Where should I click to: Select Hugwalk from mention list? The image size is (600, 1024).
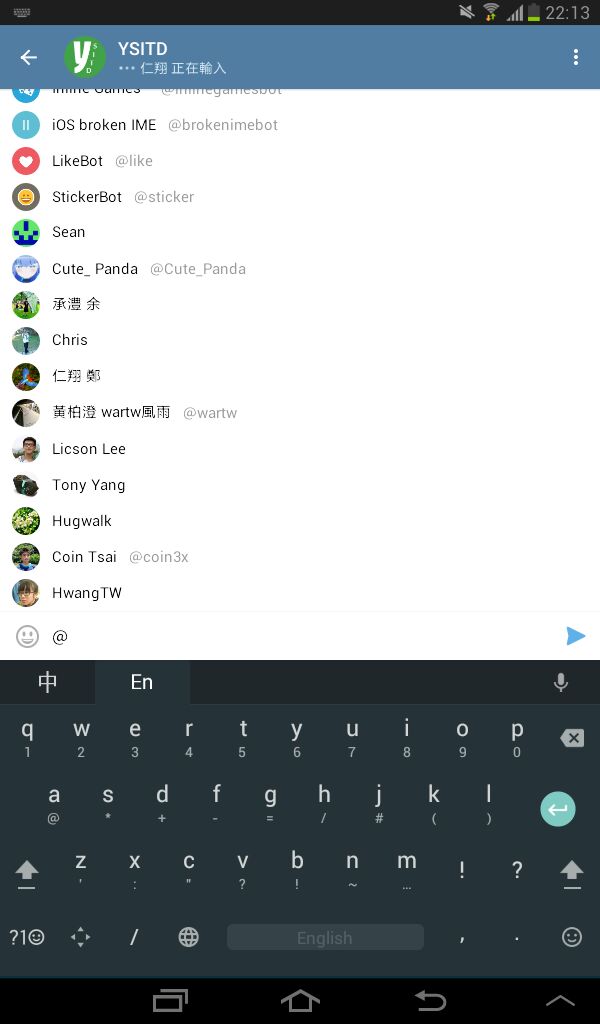tap(82, 521)
